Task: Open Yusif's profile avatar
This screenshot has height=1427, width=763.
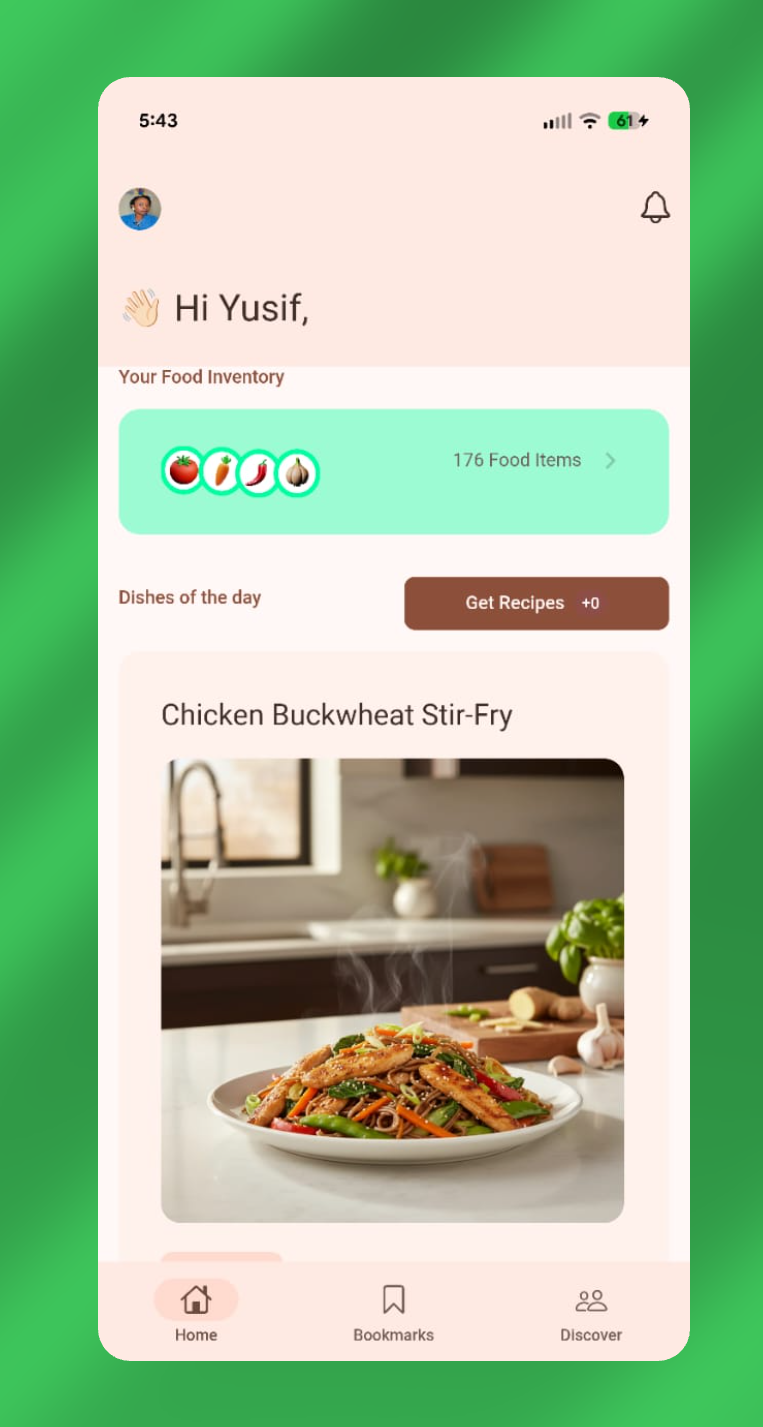Action: click(x=140, y=209)
